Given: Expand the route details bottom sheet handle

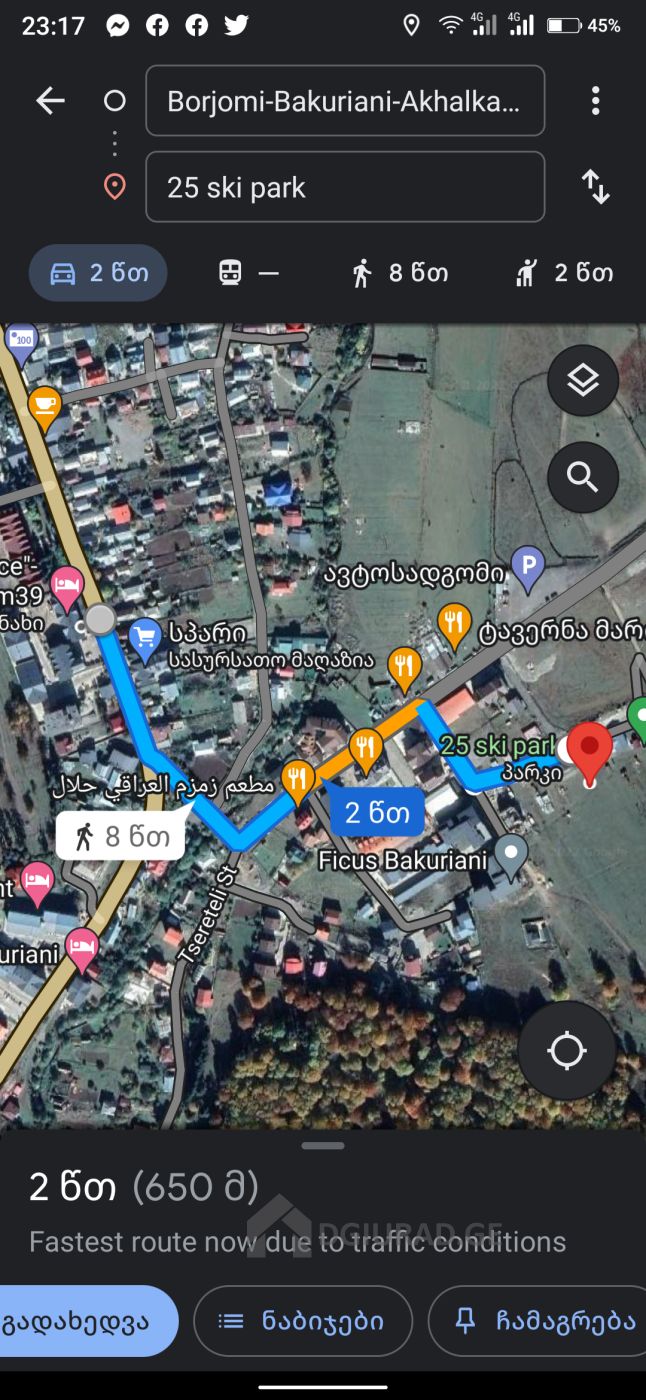Looking at the screenshot, I should [322, 1146].
